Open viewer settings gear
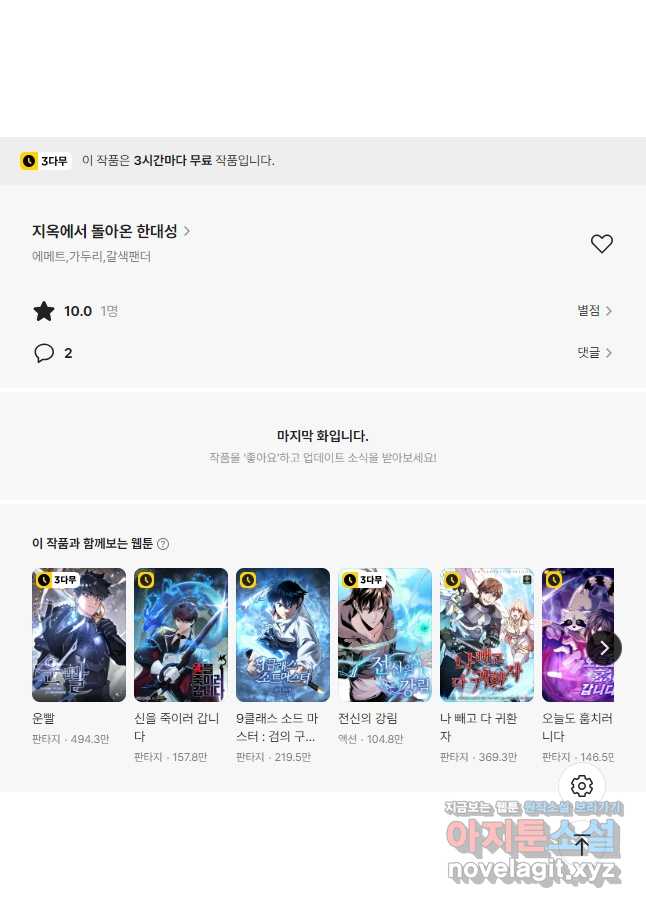Screen dimensions: 646x908 (x=582, y=786)
